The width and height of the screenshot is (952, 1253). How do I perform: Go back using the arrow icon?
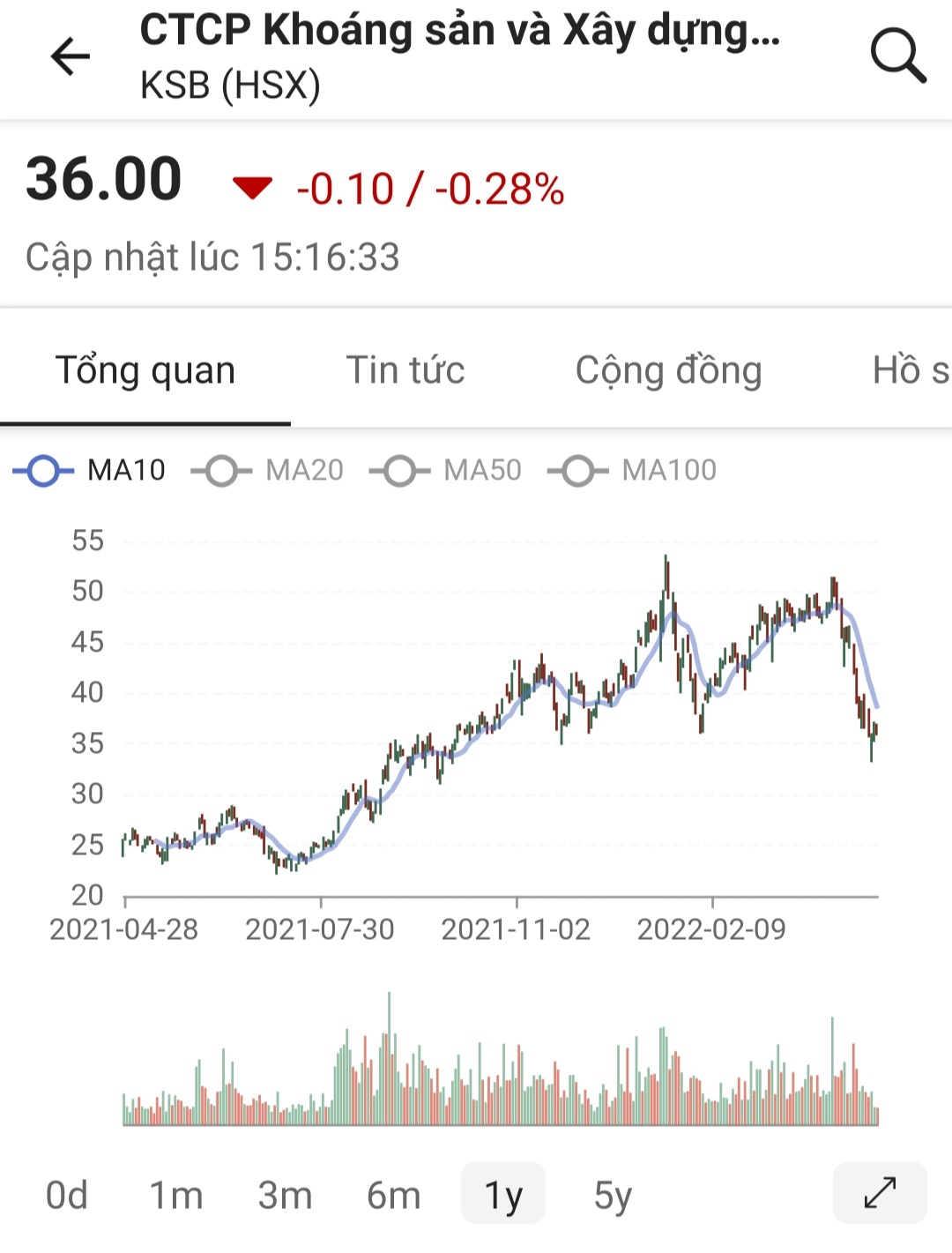(71, 57)
